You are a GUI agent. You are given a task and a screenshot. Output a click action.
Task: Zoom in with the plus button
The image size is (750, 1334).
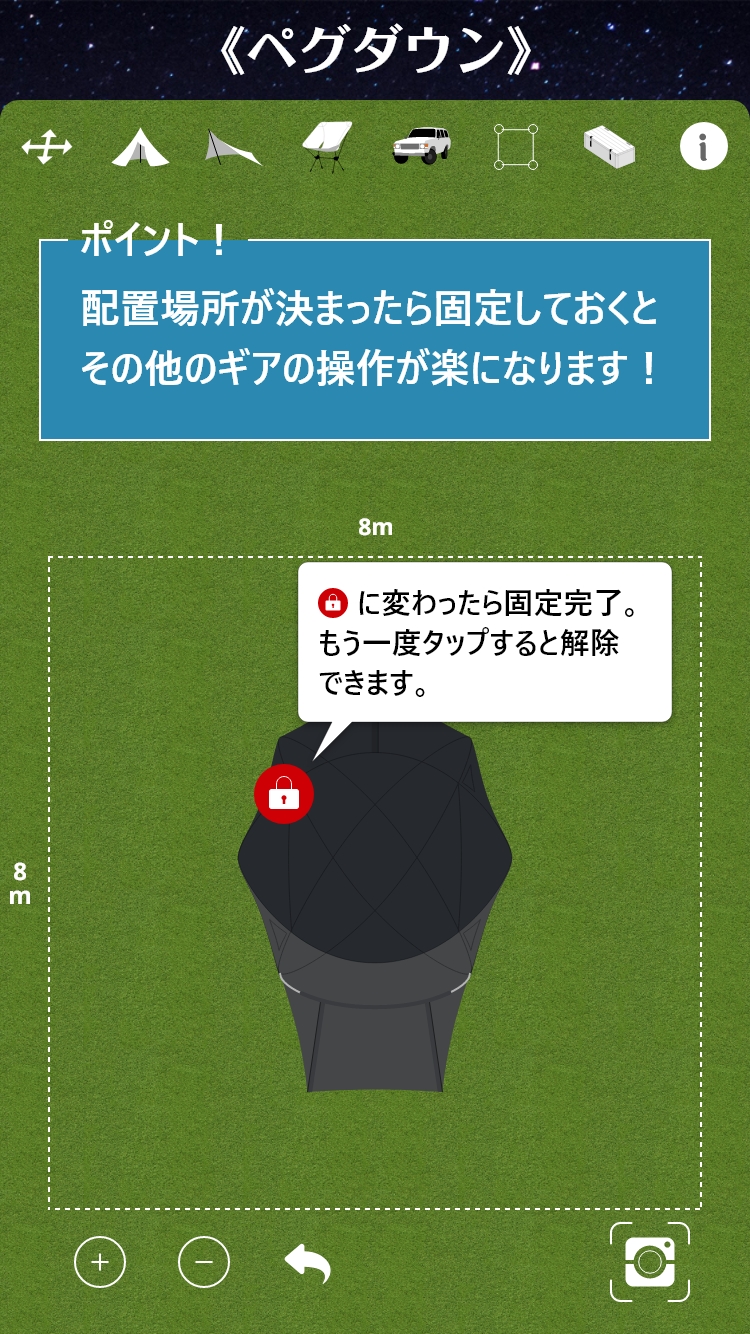pos(100,1262)
